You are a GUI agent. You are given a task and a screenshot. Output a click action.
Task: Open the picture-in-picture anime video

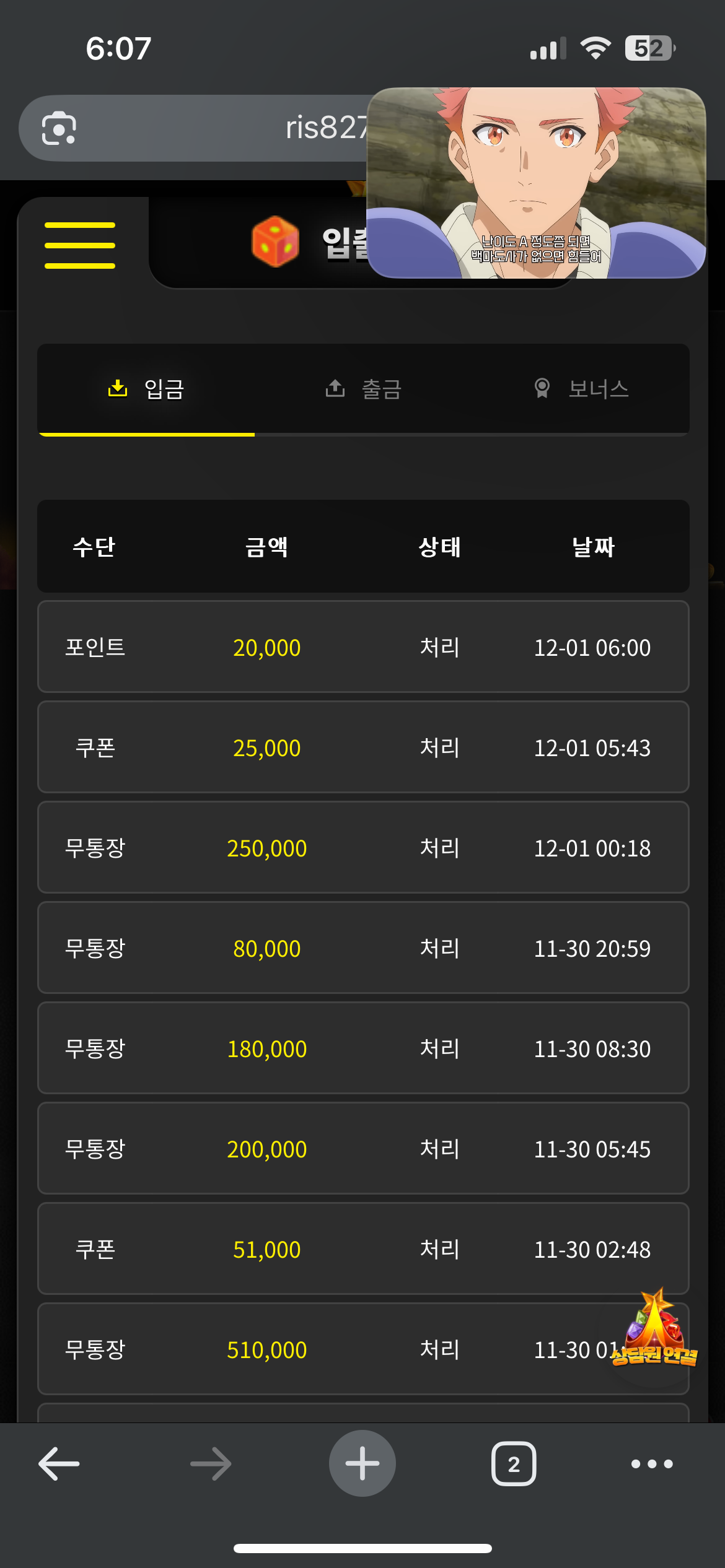[536, 183]
